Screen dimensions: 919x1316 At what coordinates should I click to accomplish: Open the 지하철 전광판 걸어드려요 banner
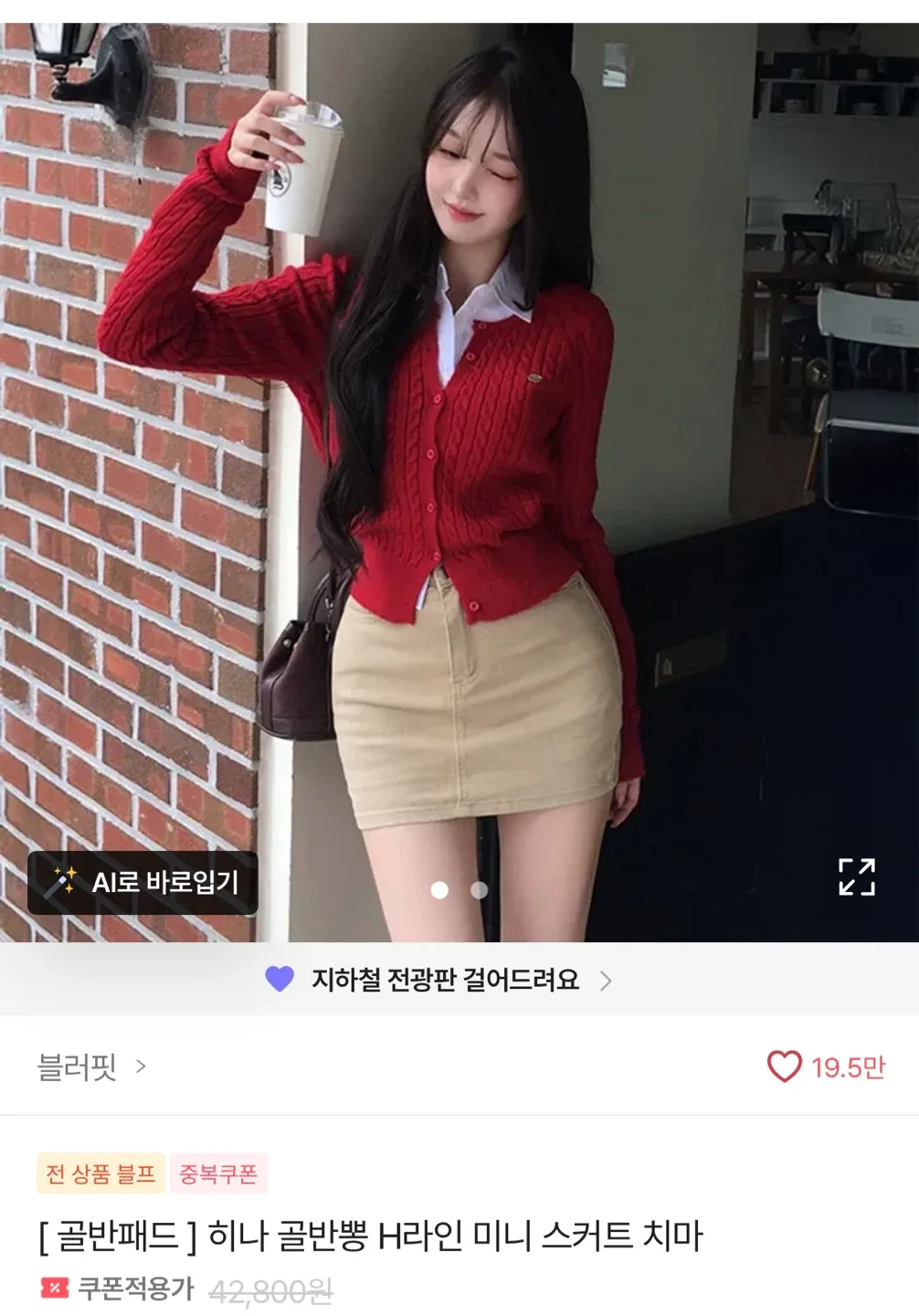(x=445, y=980)
